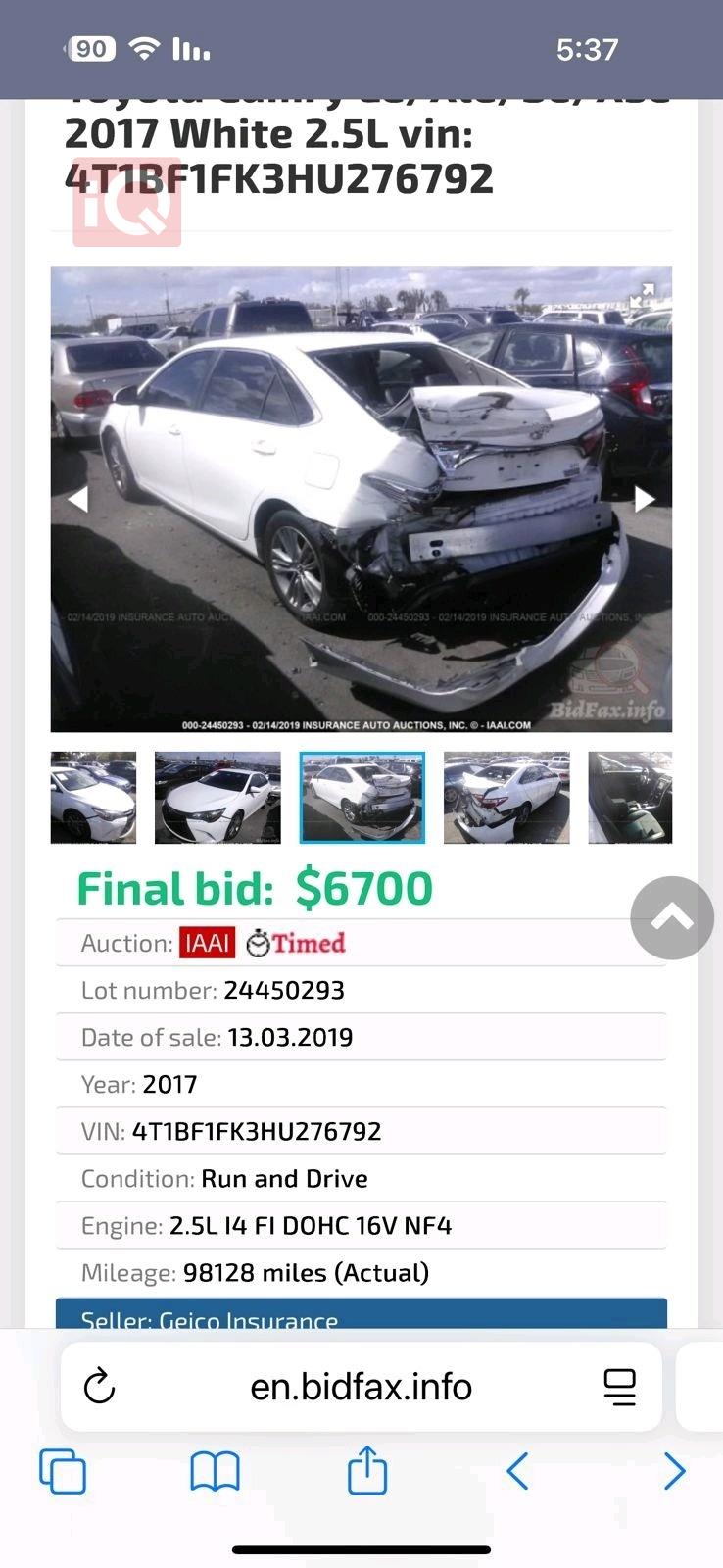This screenshot has width=723, height=1568.
Task: Select the front-view white Camry thumbnail
Action: [x=216, y=798]
